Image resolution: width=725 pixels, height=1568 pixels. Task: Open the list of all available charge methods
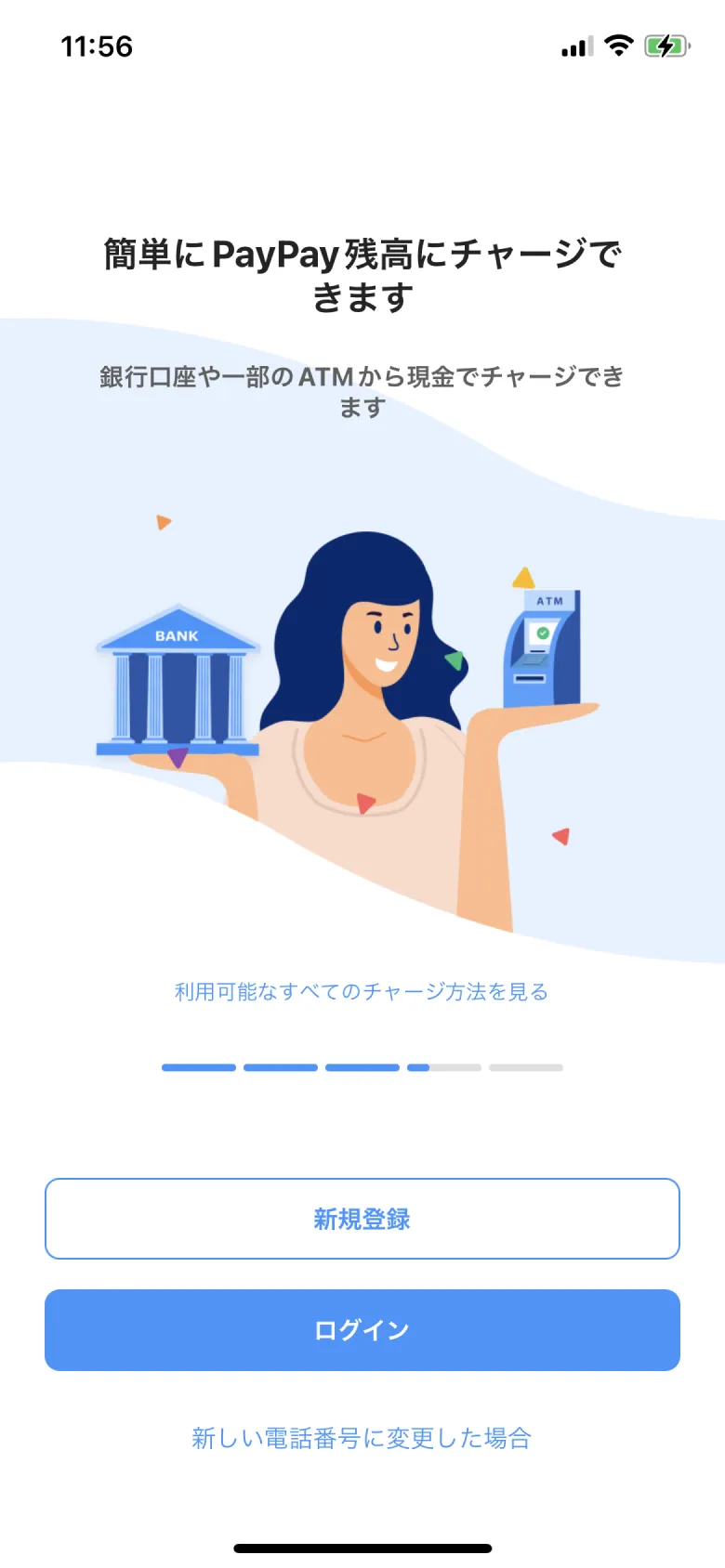click(x=362, y=991)
